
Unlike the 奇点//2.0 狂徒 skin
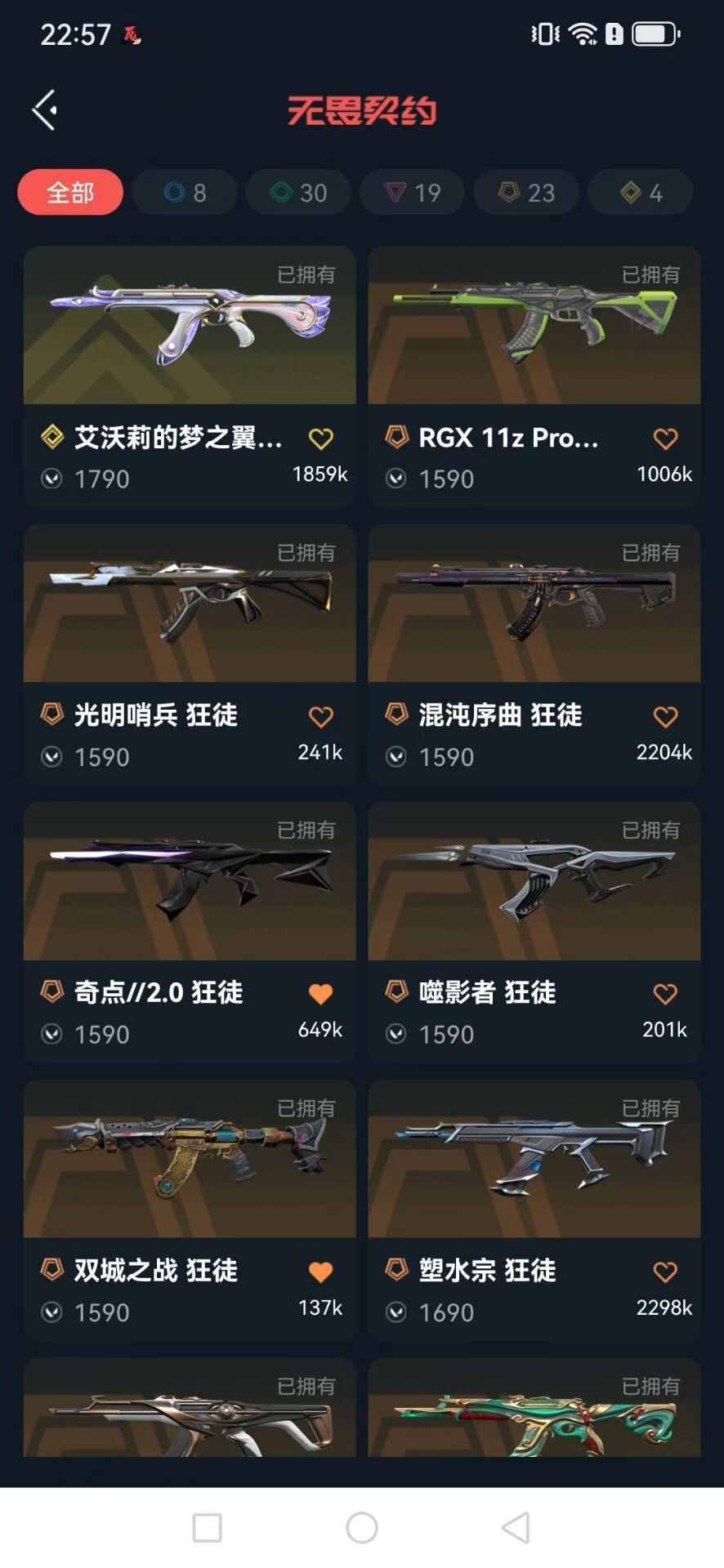click(320, 994)
